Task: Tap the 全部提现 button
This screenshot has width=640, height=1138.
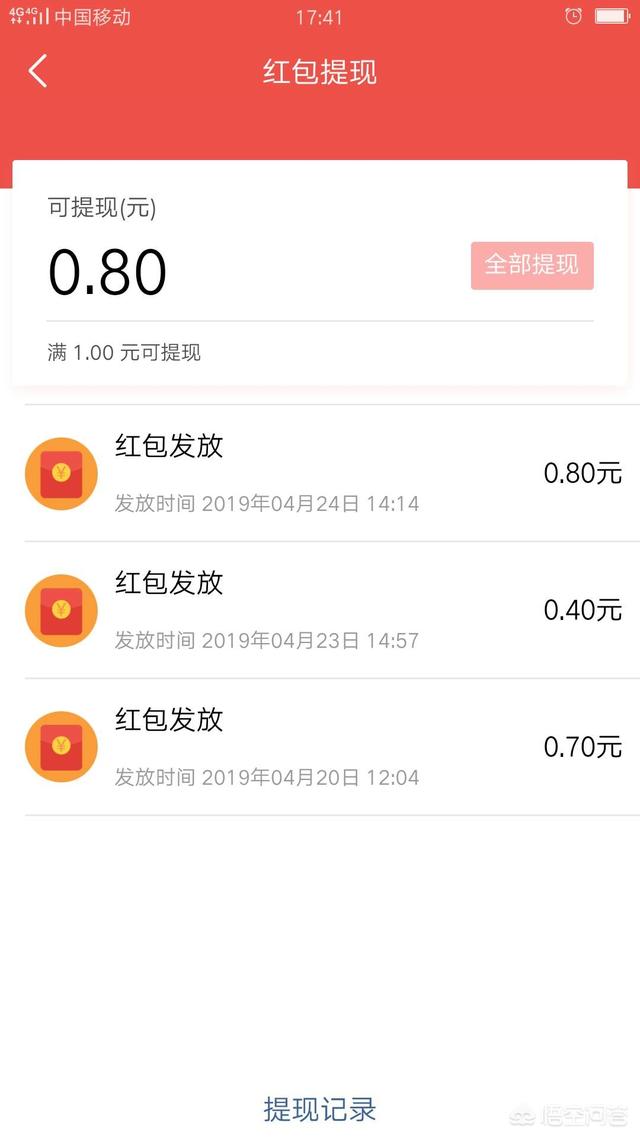Action: (532, 266)
